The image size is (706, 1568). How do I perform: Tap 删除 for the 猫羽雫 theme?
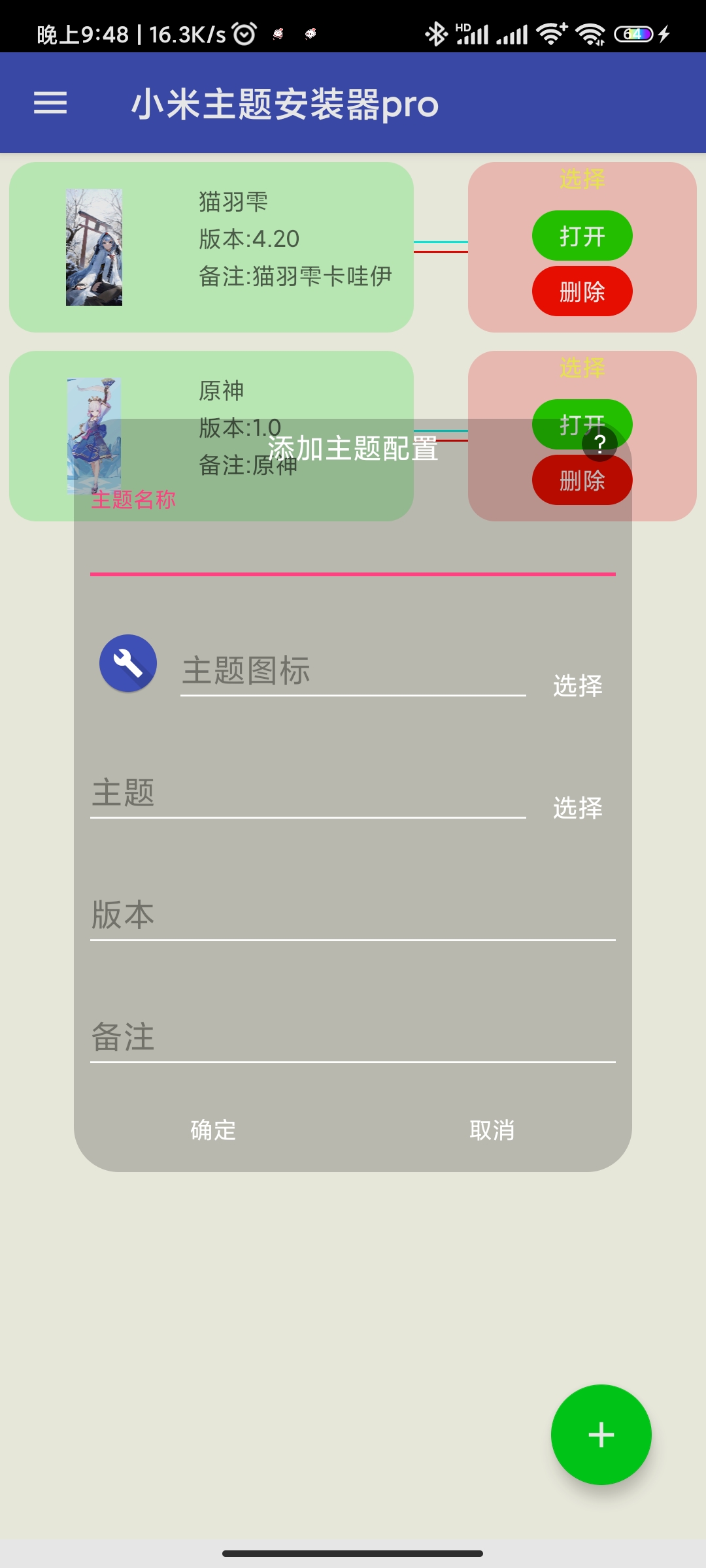point(582,291)
